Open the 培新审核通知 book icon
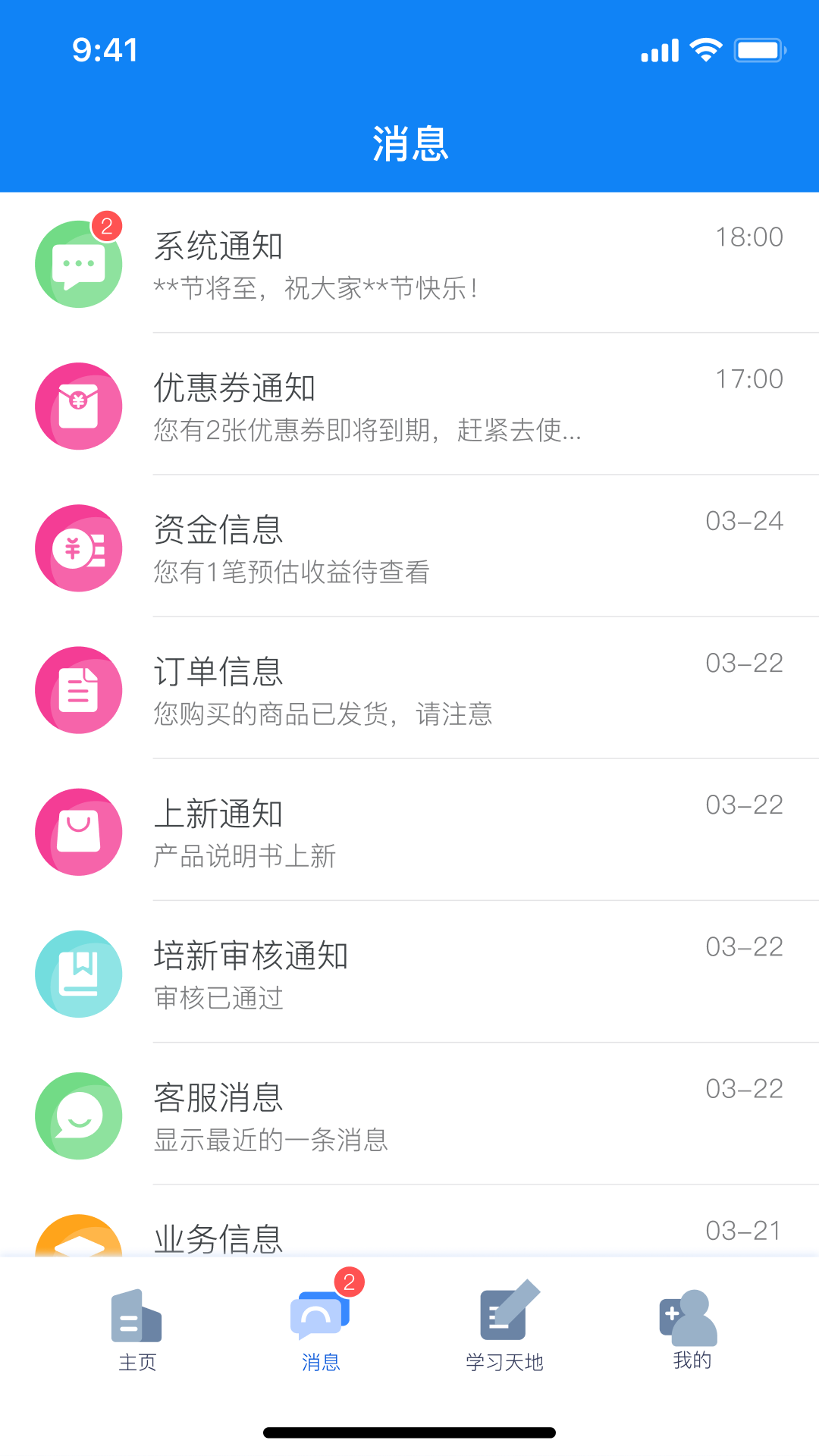This screenshot has width=819, height=1456. pos(78,974)
